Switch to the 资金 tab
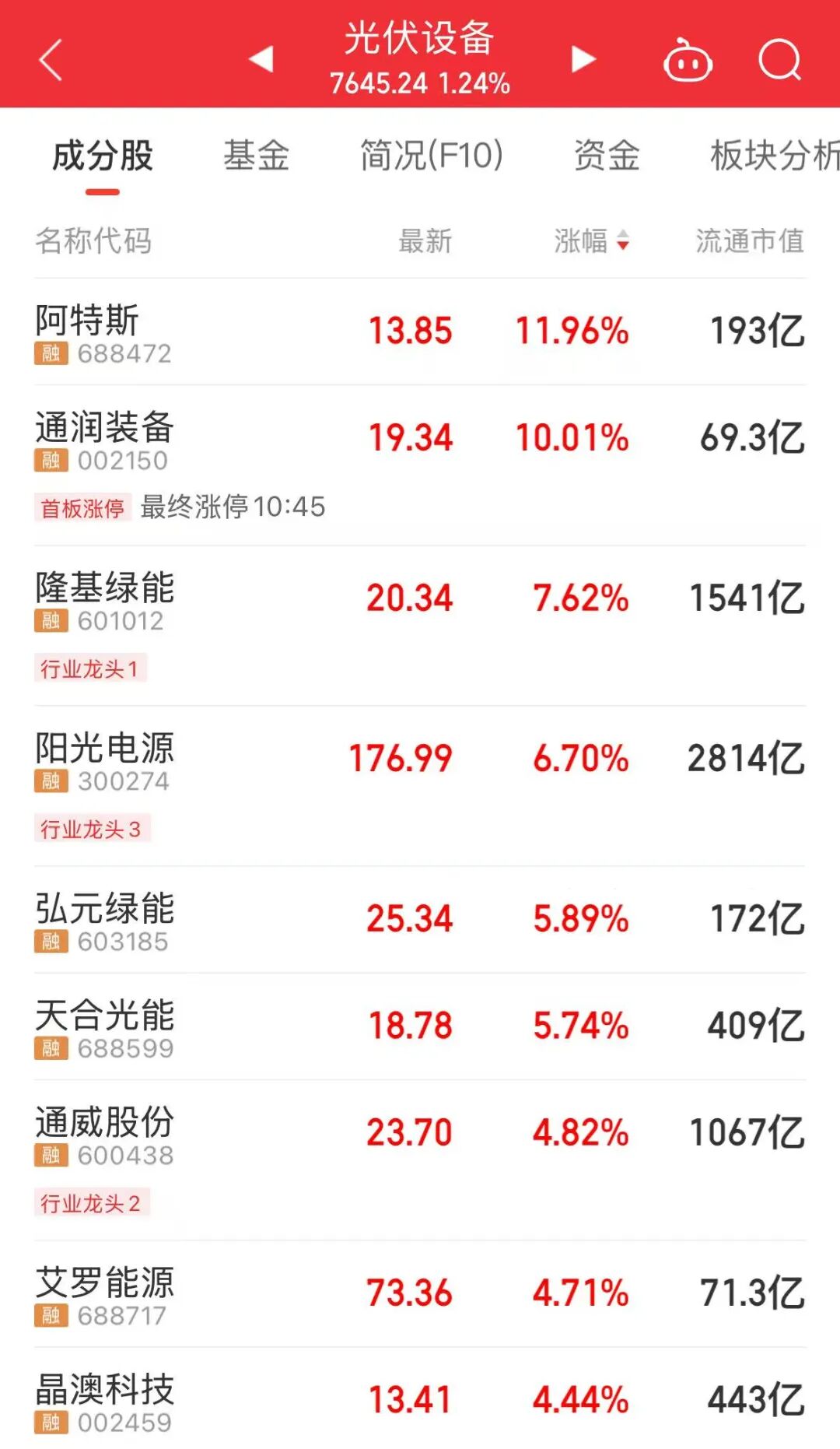Image resolution: width=840 pixels, height=1449 pixels. pos(607,156)
